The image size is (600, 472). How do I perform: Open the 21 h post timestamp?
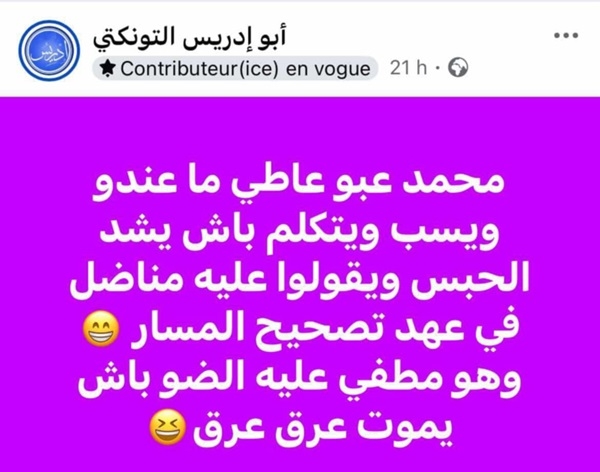pos(406,68)
